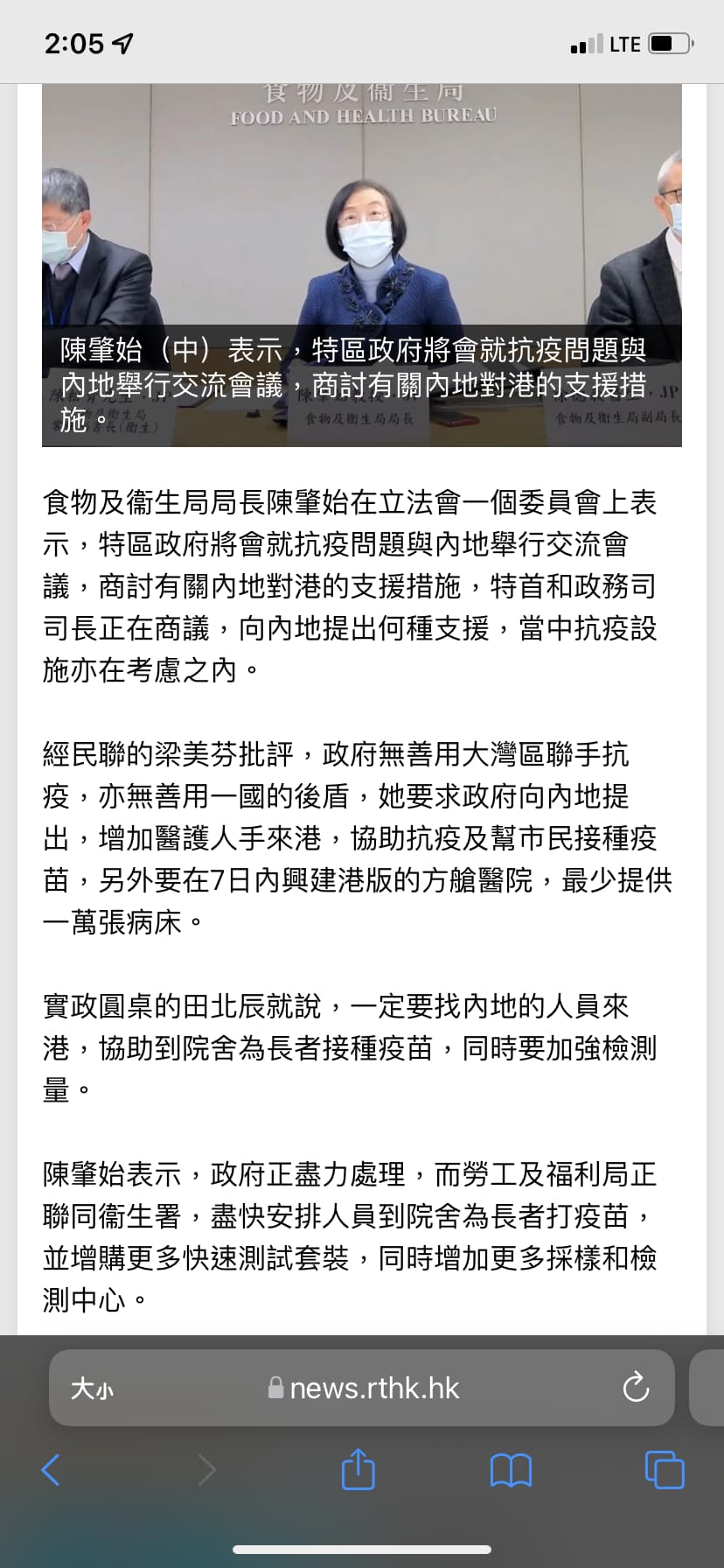Reload the page
This screenshot has height=1568, width=724.
pyautogui.click(x=636, y=1387)
